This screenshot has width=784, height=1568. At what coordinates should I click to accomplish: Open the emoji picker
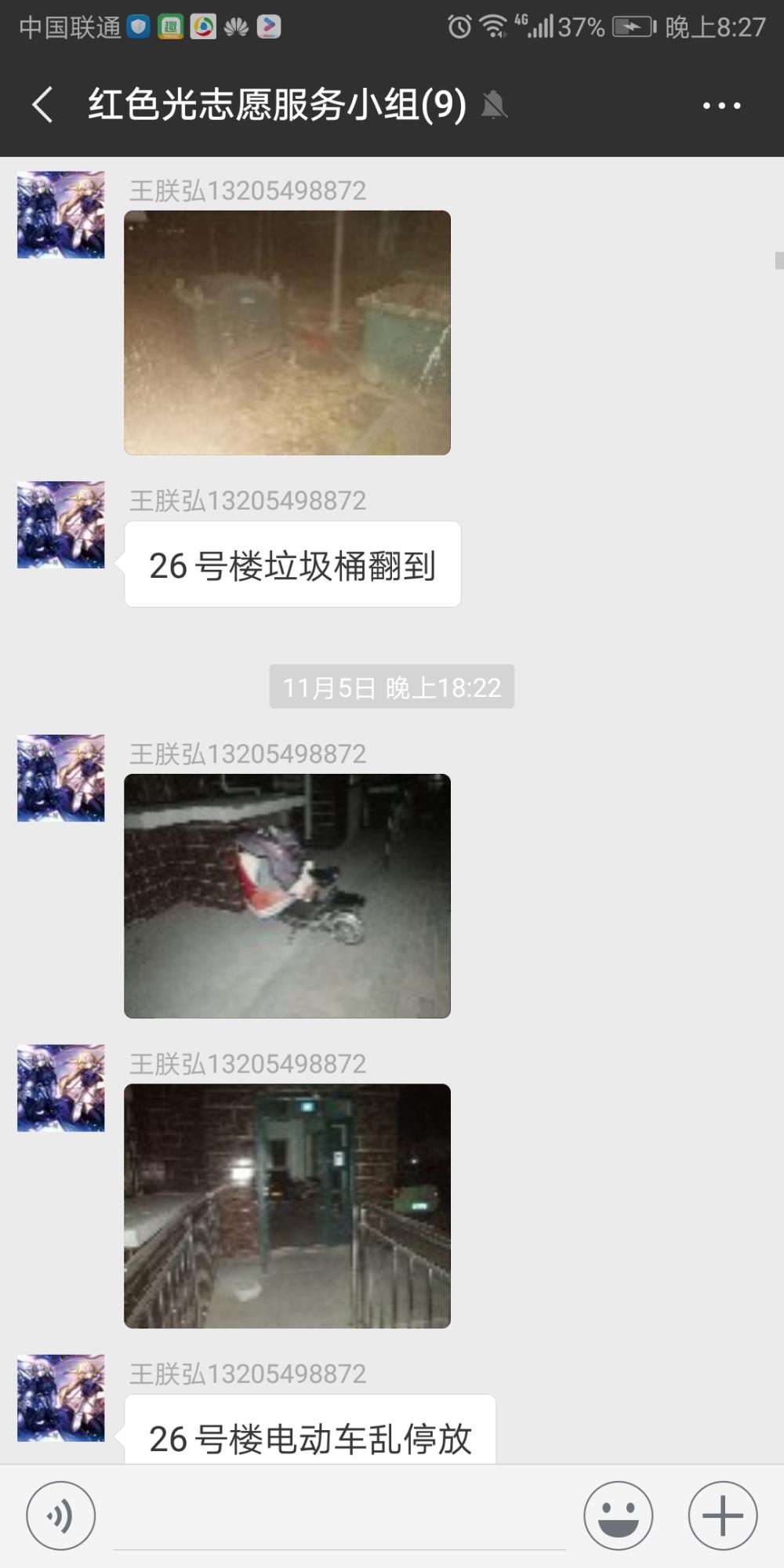point(618,1515)
